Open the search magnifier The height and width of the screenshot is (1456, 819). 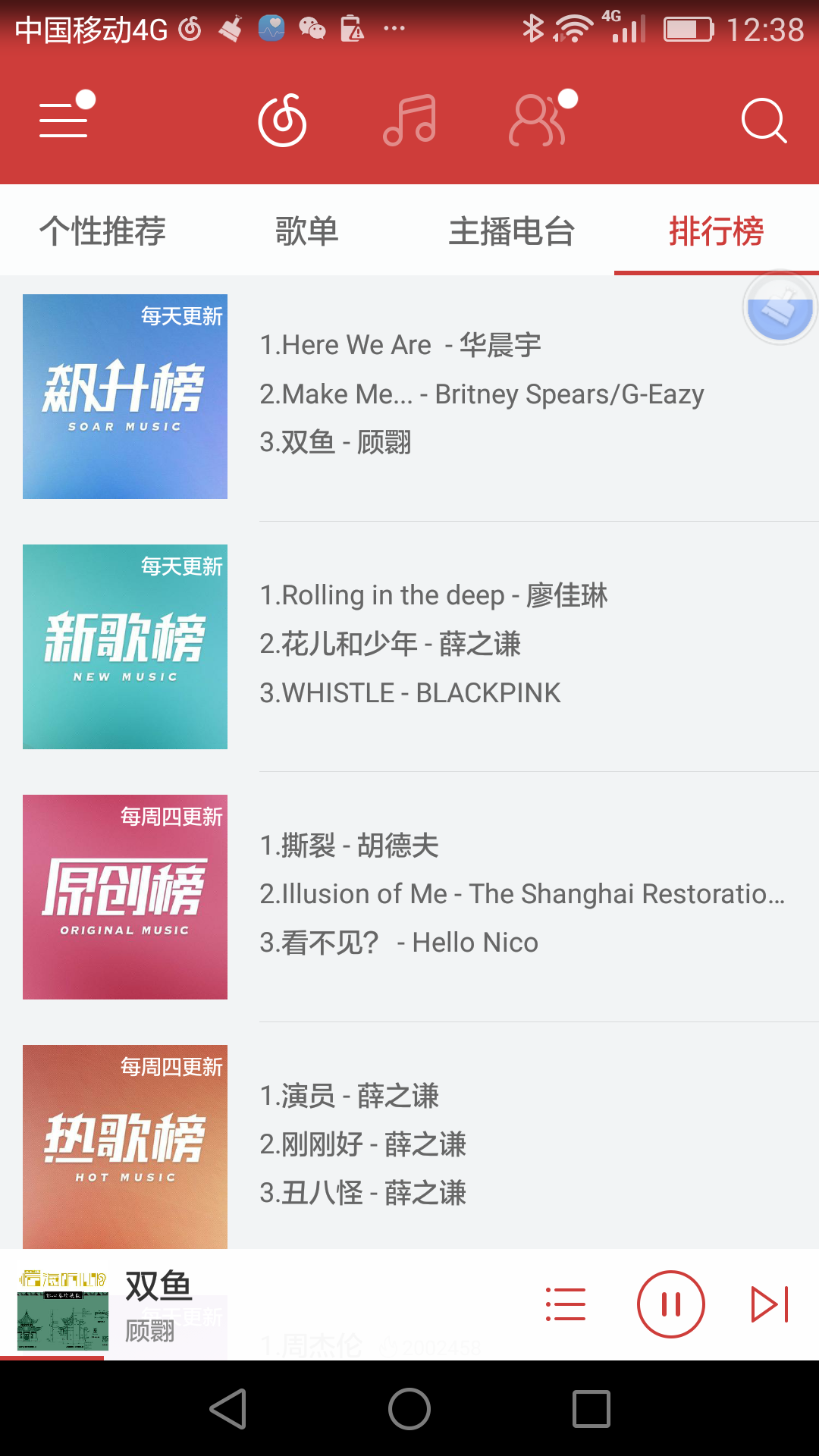click(763, 120)
